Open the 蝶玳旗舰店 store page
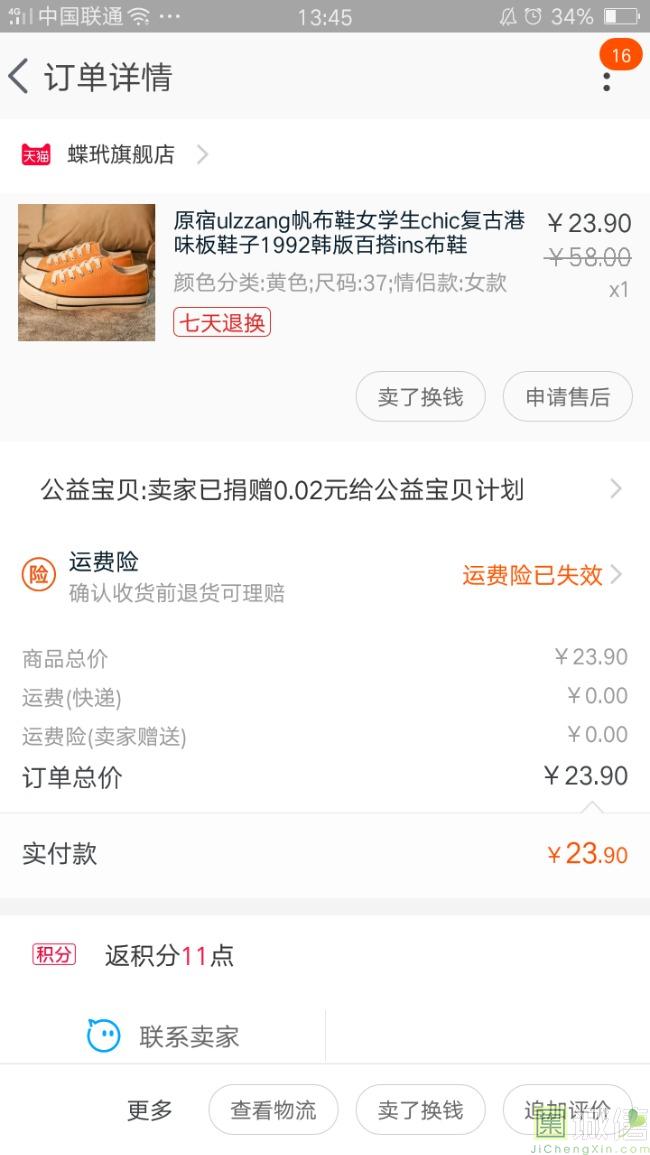 pyautogui.click(x=120, y=154)
